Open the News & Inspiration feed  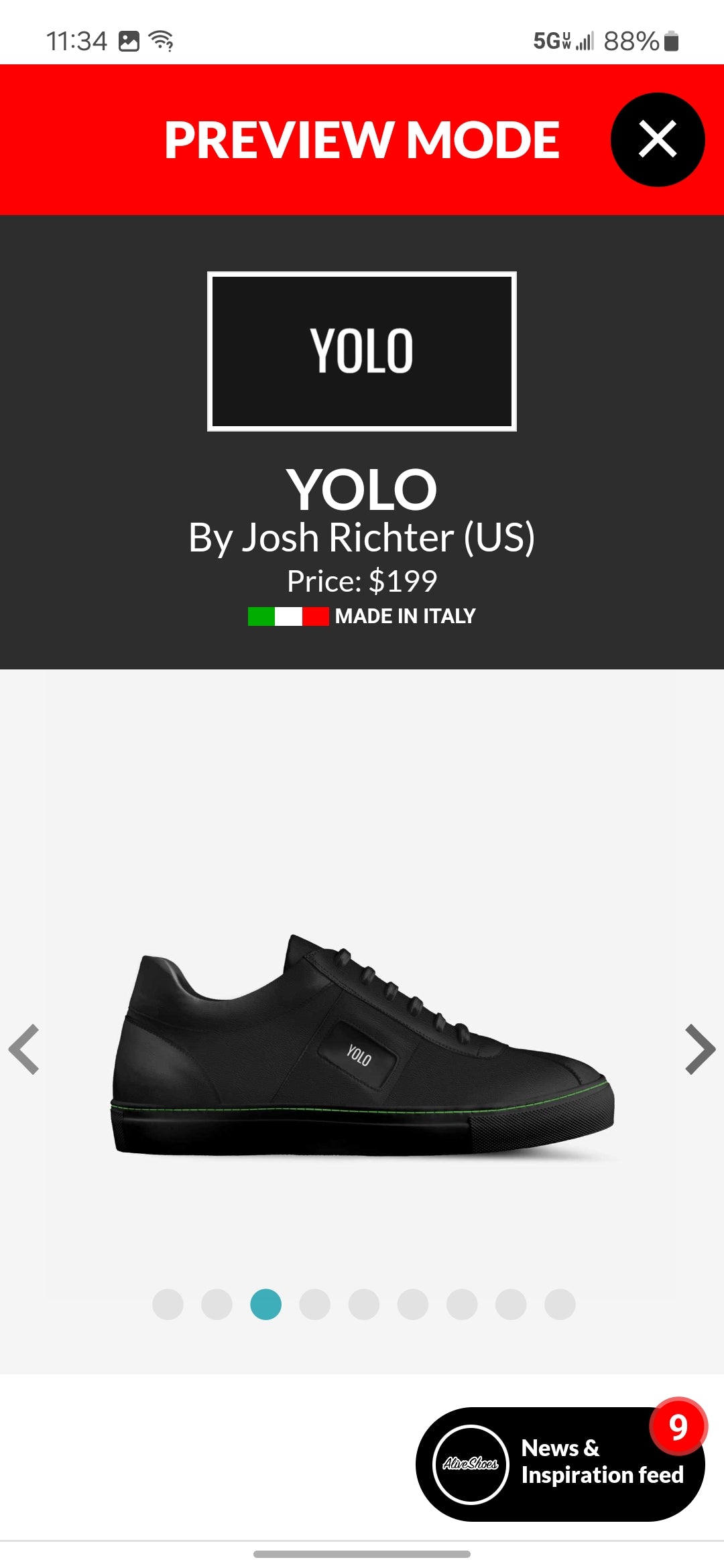[560, 1463]
